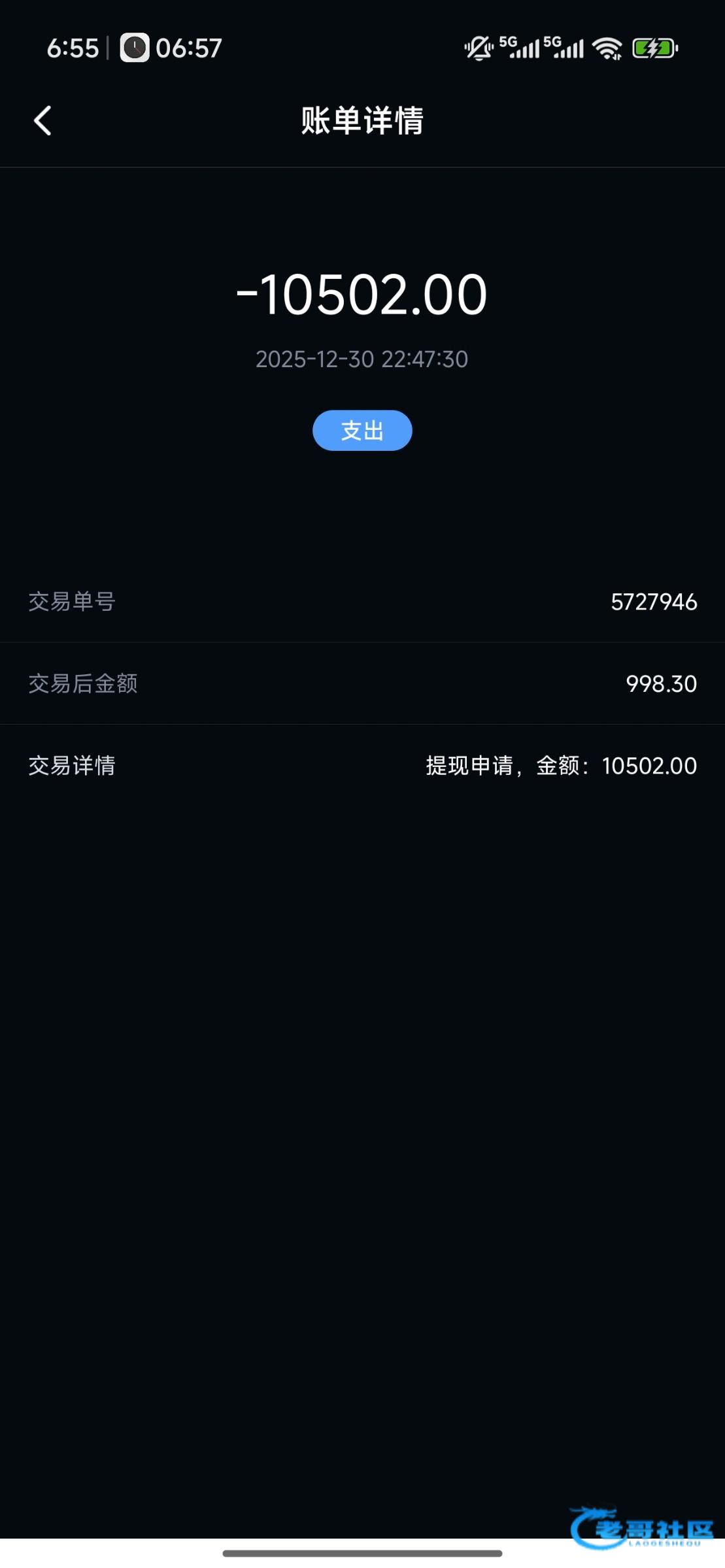Image resolution: width=725 pixels, height=1568 pixels.
Task: Go back from the 账单详情 page
Action: click(42, 121)
